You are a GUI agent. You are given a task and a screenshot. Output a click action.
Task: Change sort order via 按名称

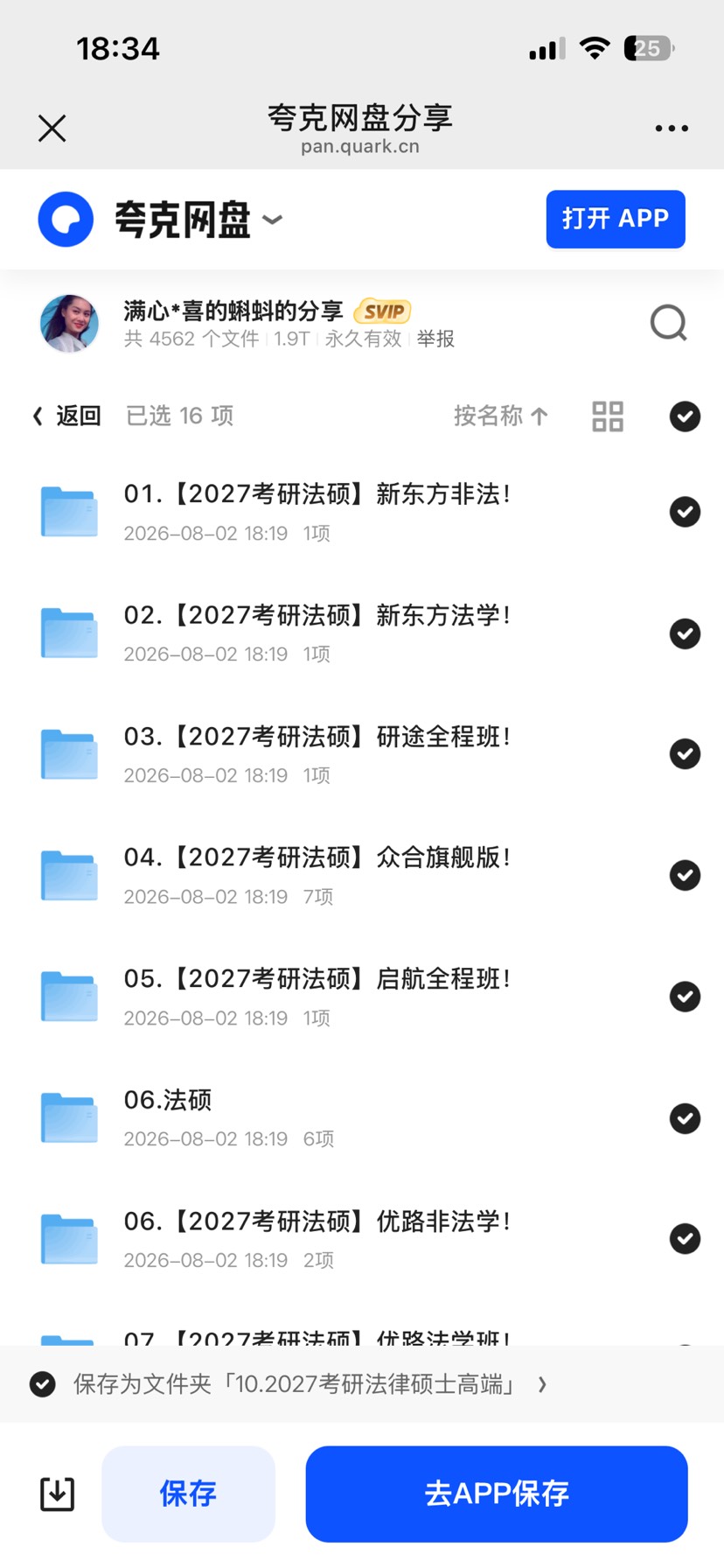tap(501, 416)
